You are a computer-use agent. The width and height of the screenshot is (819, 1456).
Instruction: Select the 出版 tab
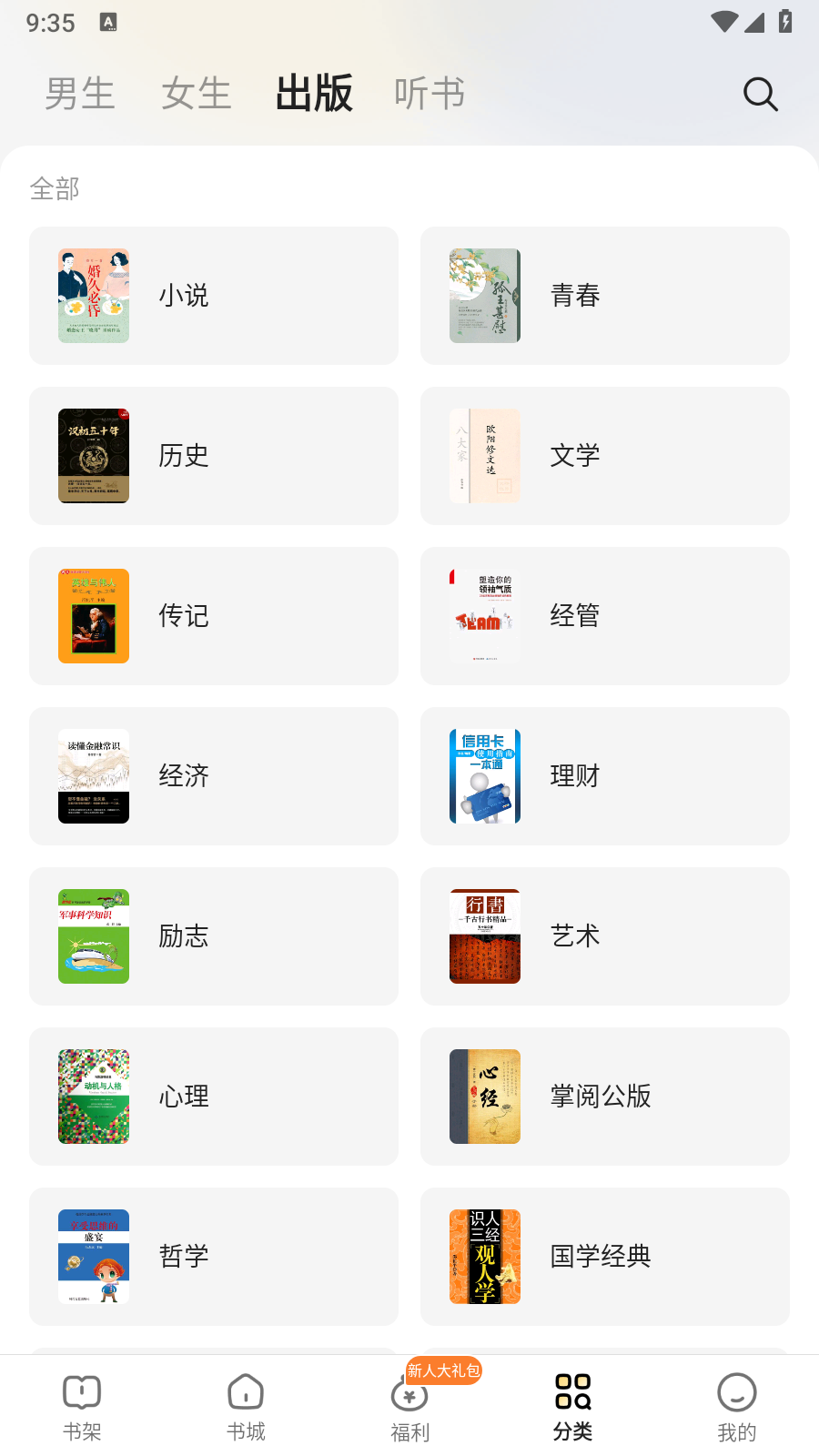pos(313,93)
